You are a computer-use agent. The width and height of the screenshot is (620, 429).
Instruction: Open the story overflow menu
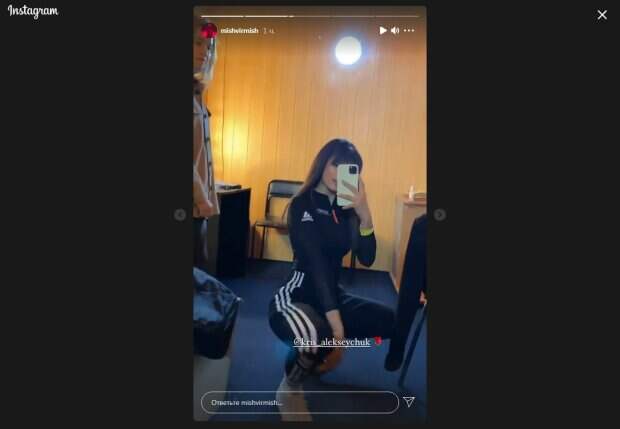pos(409,31)
